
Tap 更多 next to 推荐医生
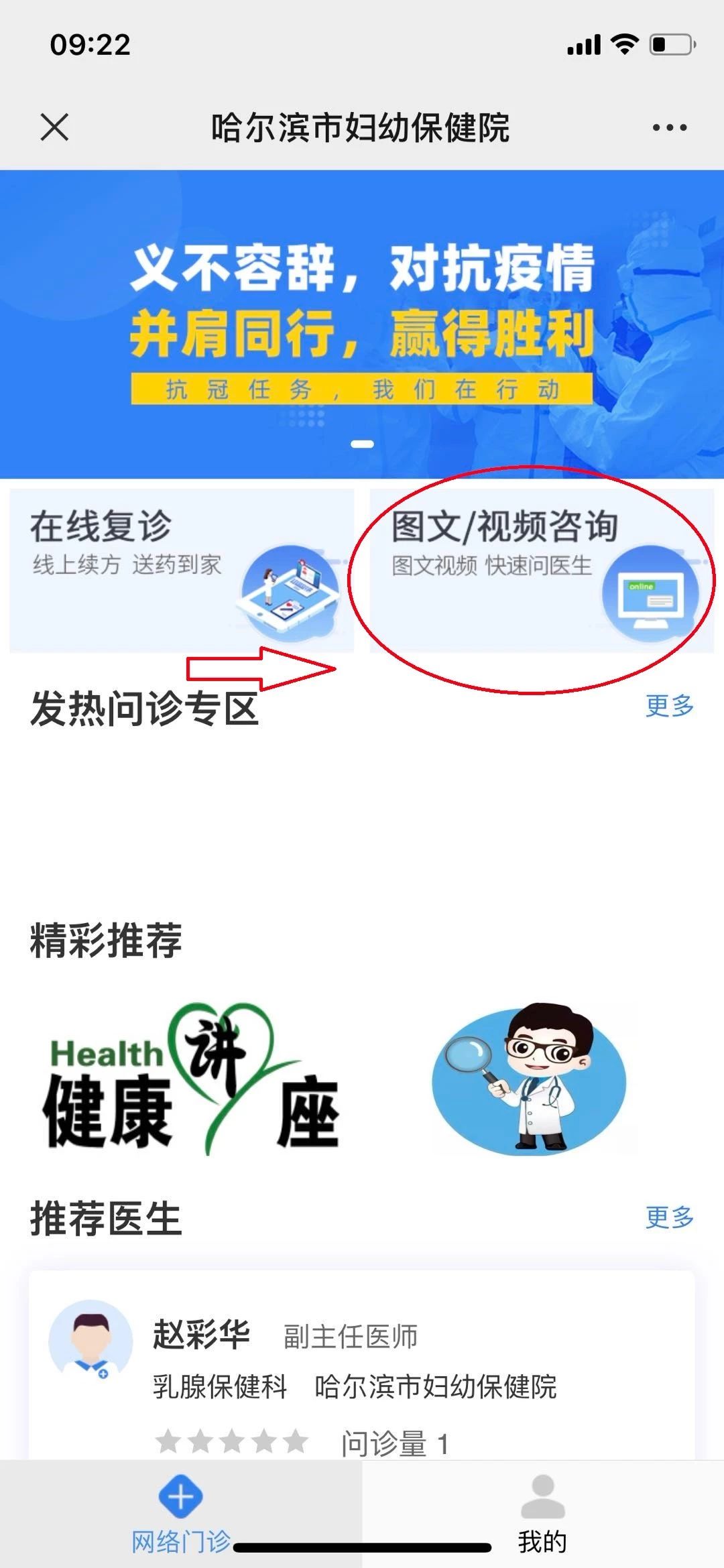(669, 1217)
